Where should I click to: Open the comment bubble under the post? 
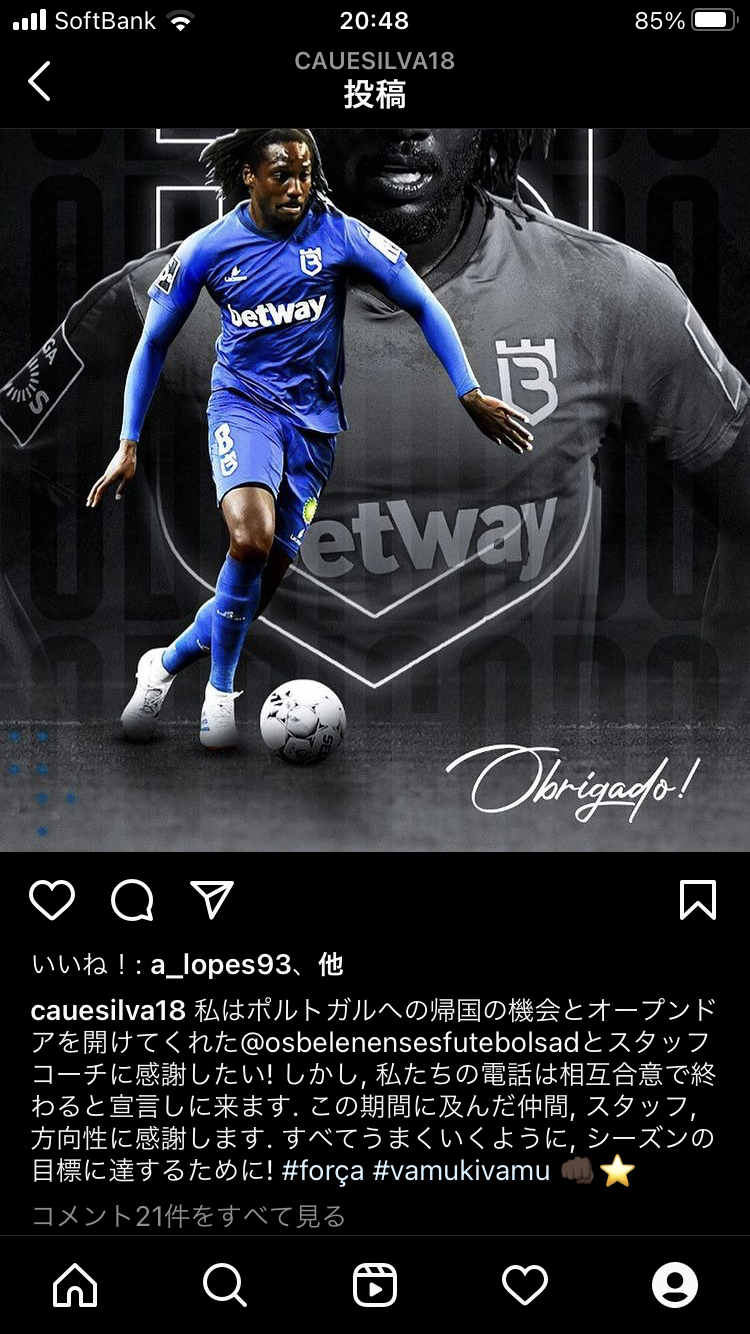132,900
